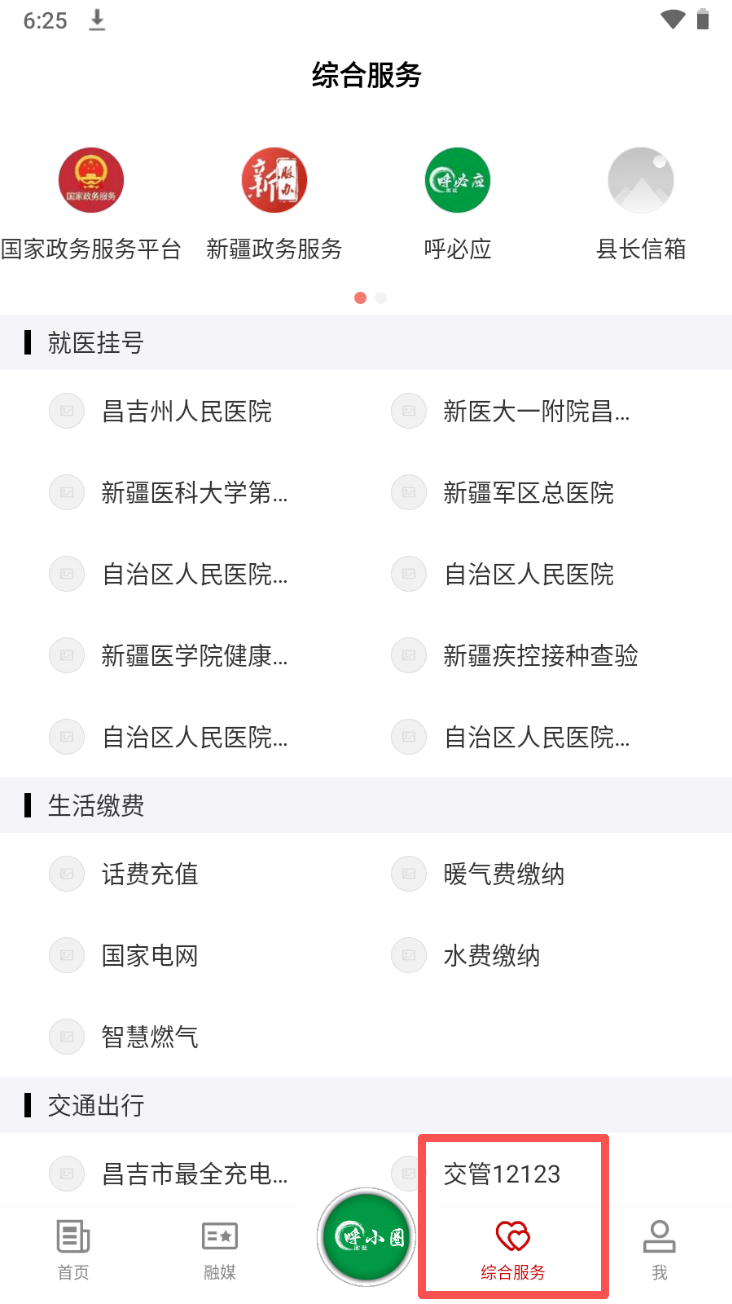
Task: Switch to the 融媒 tab
Action: [x=220, y=1250]
